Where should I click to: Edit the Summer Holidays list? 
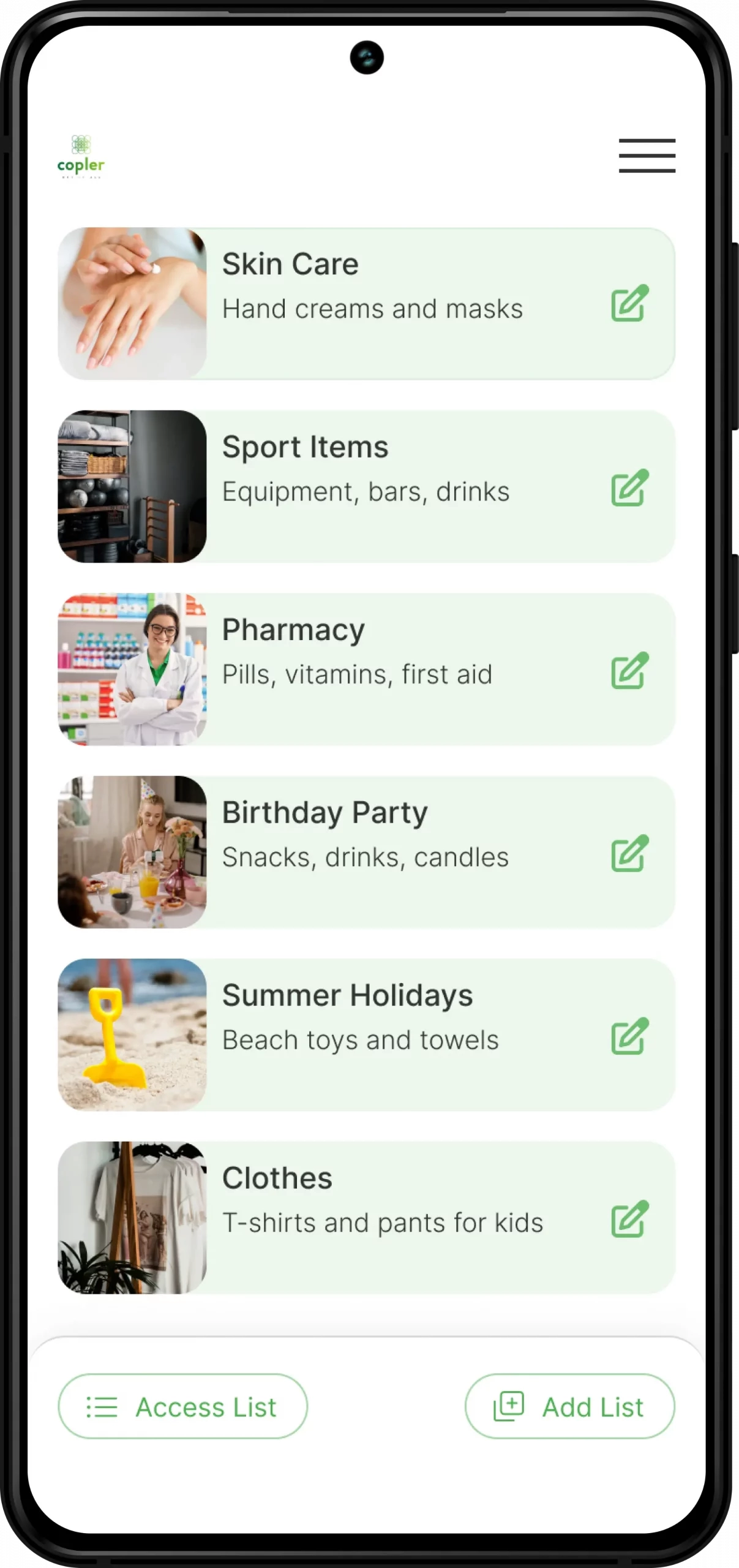pos(629,1036)
